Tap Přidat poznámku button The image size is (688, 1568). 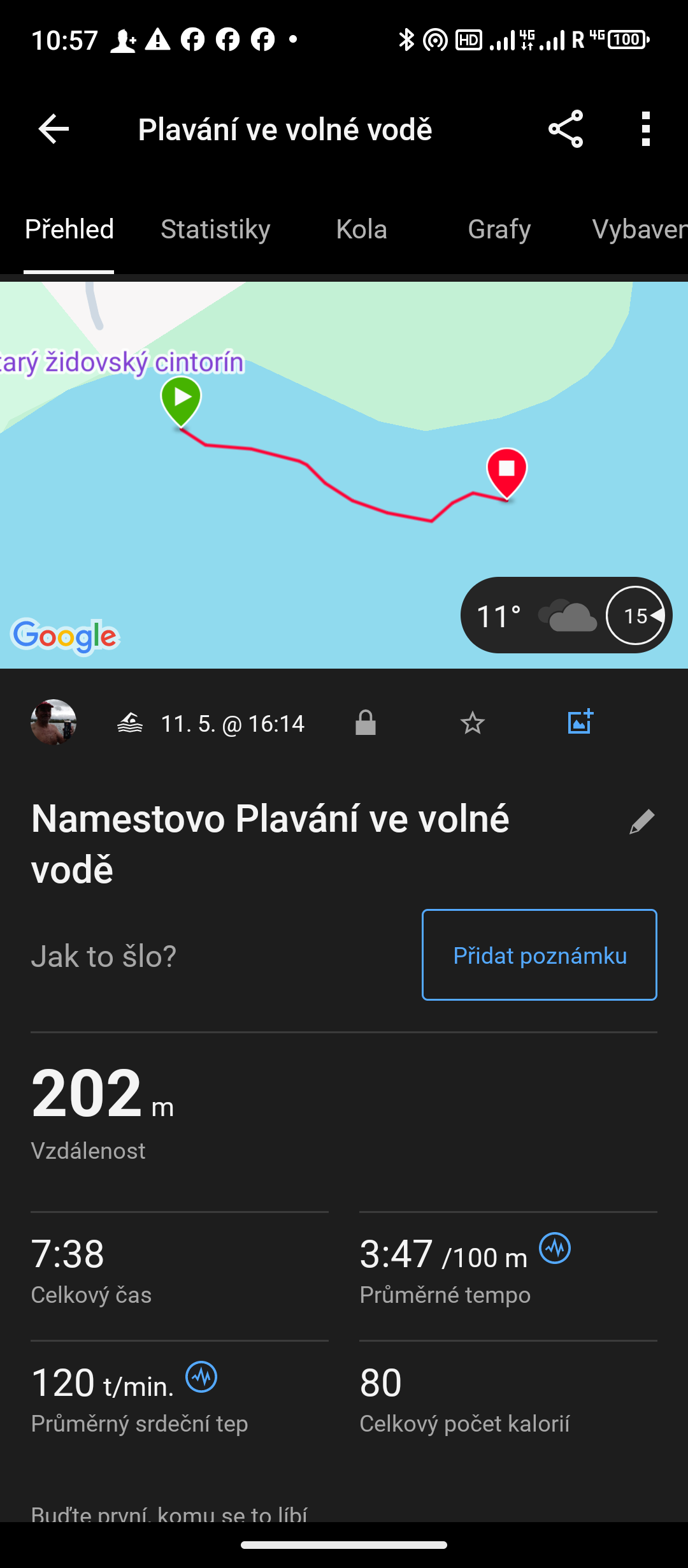539,955
